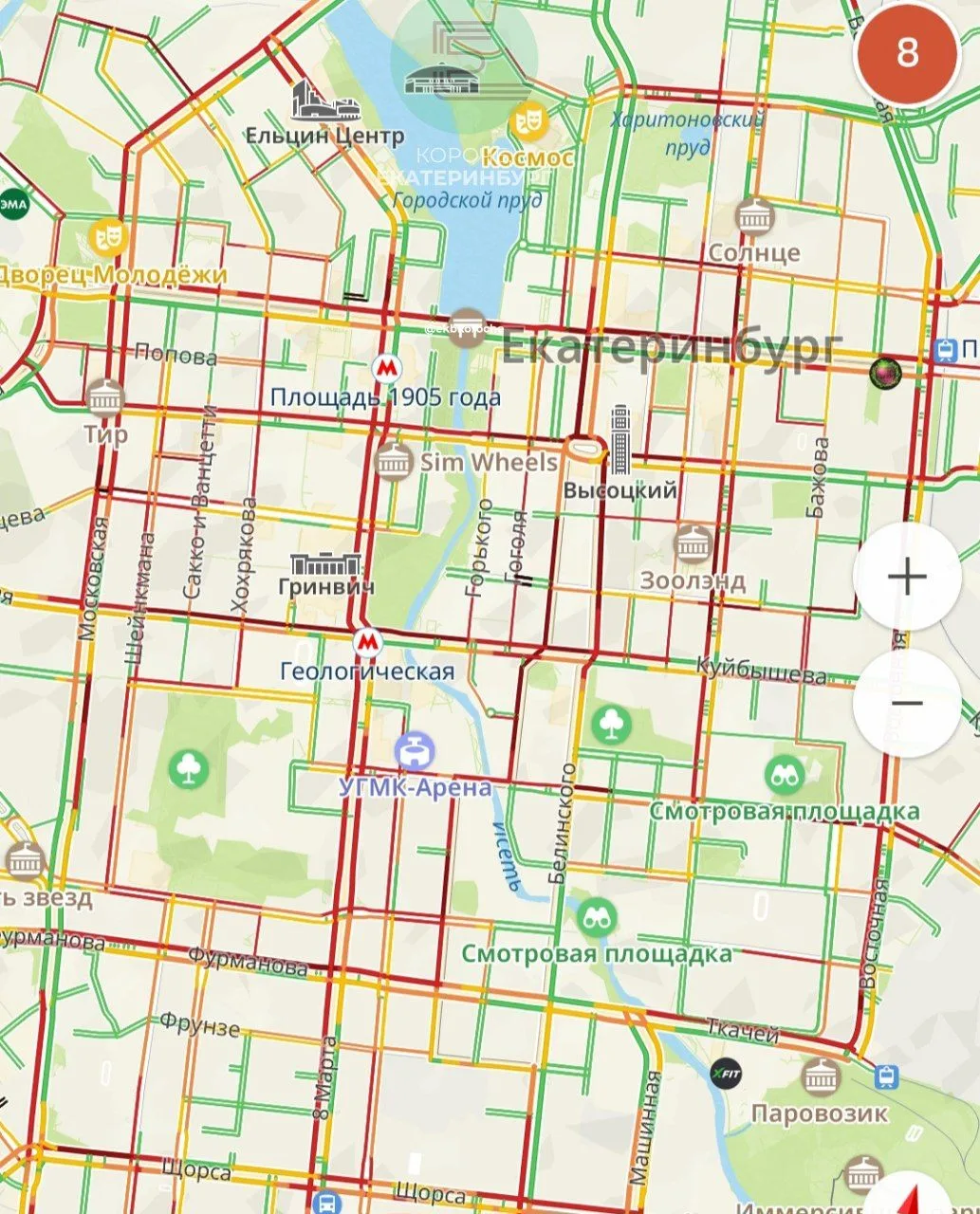Zoom out with the minus button
Screen dimensions: 980x1214
(906, 703)
